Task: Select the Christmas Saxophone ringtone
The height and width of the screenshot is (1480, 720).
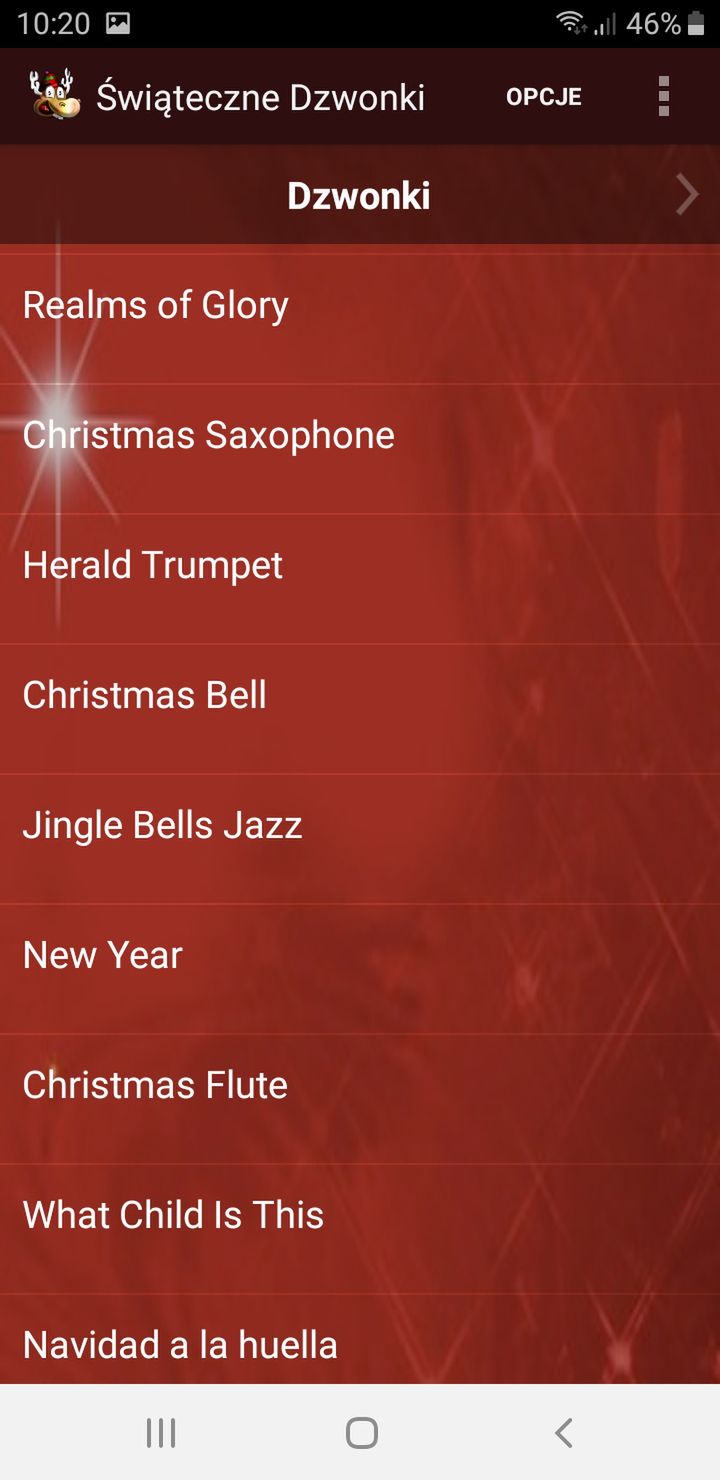Action: 360,435
